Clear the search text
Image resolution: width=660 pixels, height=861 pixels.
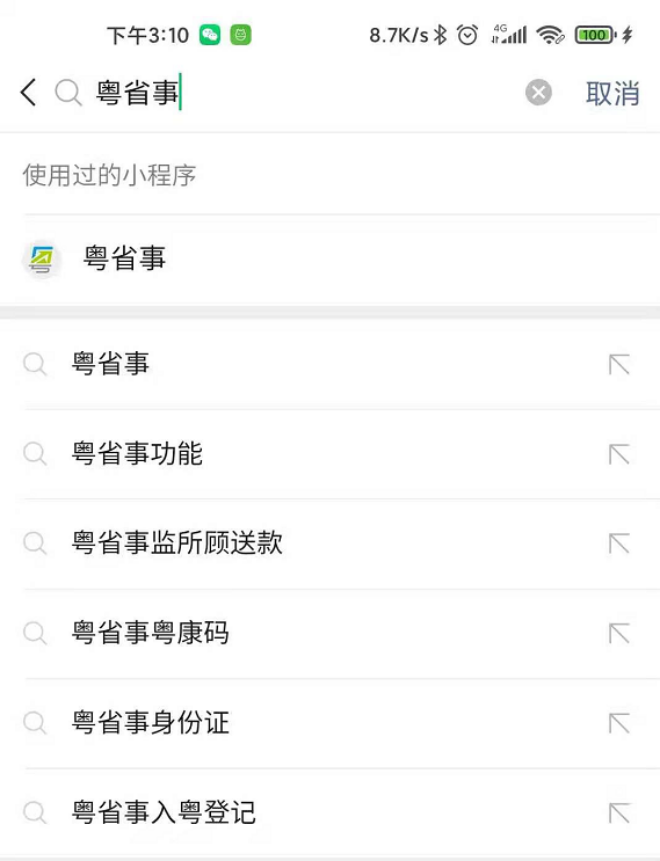click(x=538, y=93)
